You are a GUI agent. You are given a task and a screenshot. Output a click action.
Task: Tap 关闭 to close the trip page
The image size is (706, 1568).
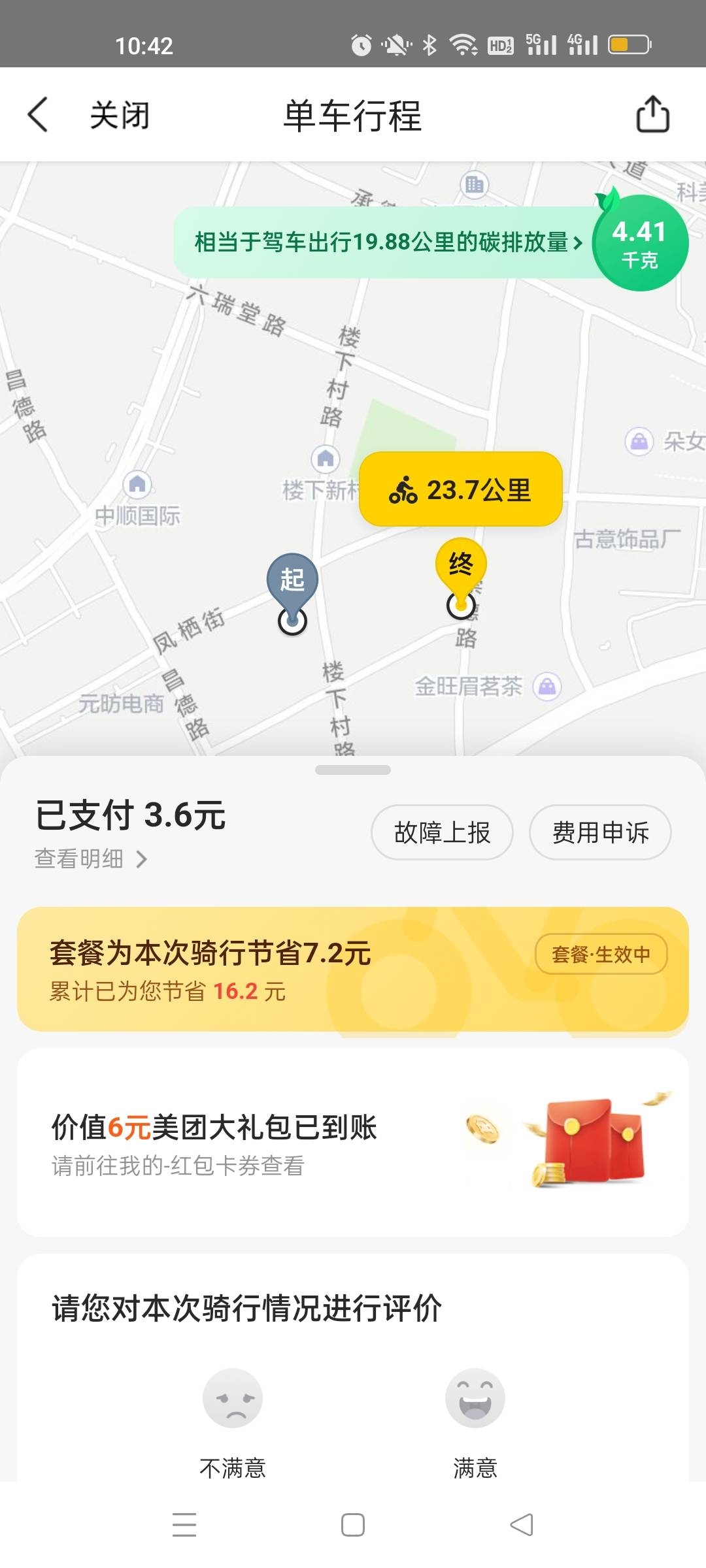[120, 116]
